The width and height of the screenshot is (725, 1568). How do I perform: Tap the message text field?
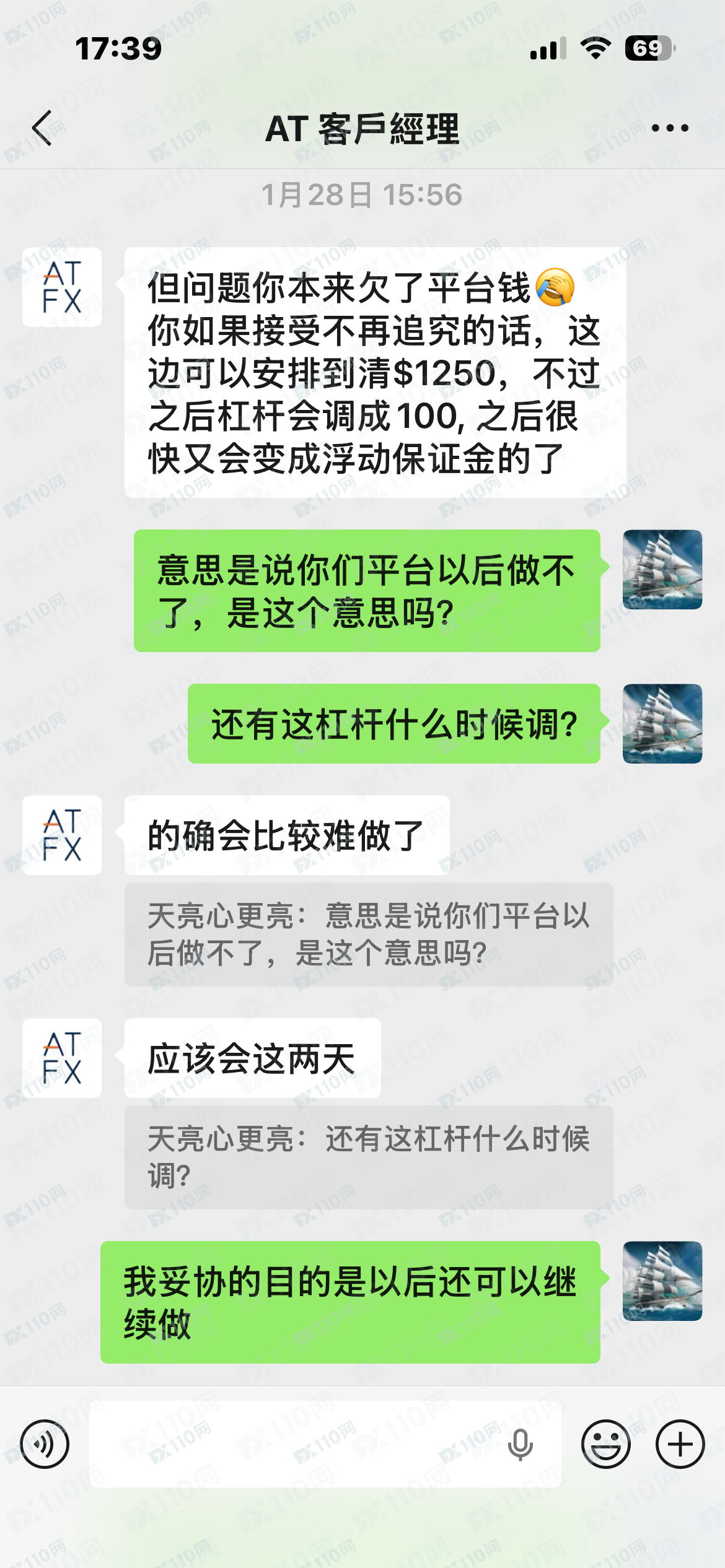(x=297, y=1444)
